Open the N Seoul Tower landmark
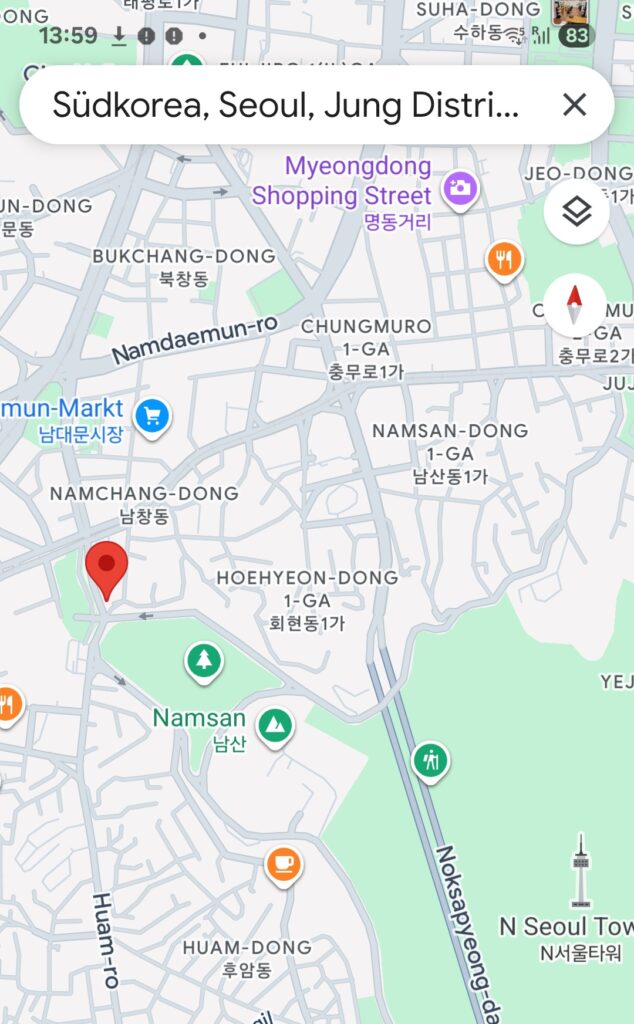The width and height of the screenshot is (634, 1024). click(x=581, y=872)
